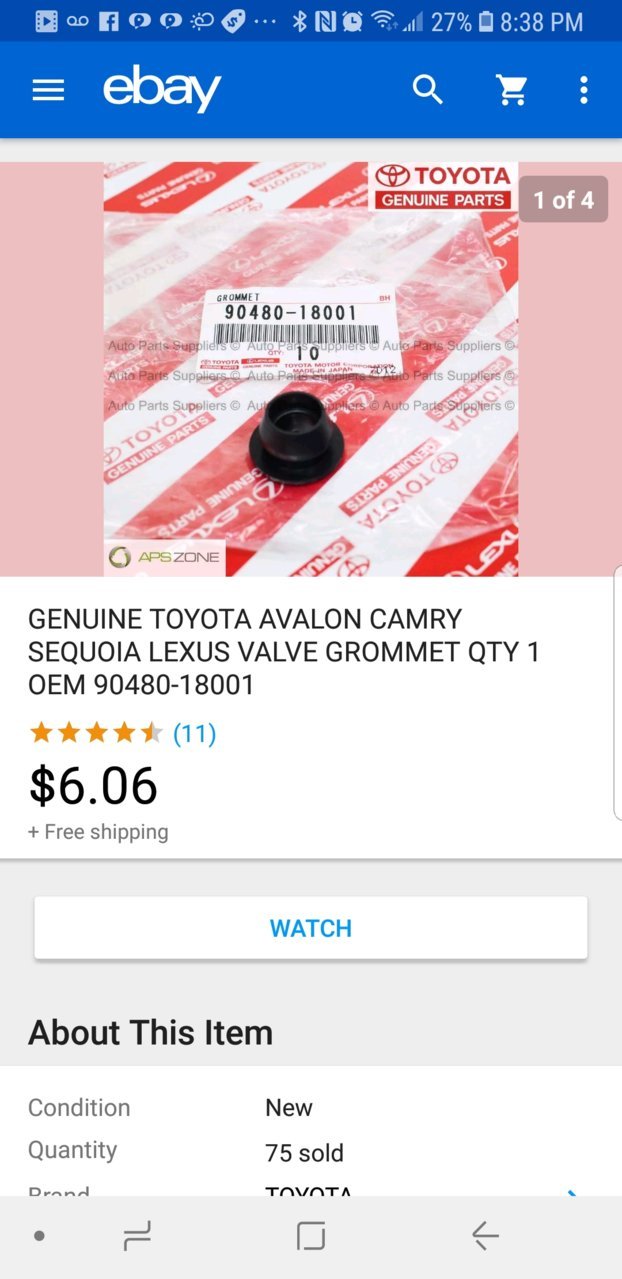Image resolution: width=622 pixels, height=1279 pixels.
Task: Open the hamburger navigation menu
Action: pyautogui.click(x=48, y=90)
